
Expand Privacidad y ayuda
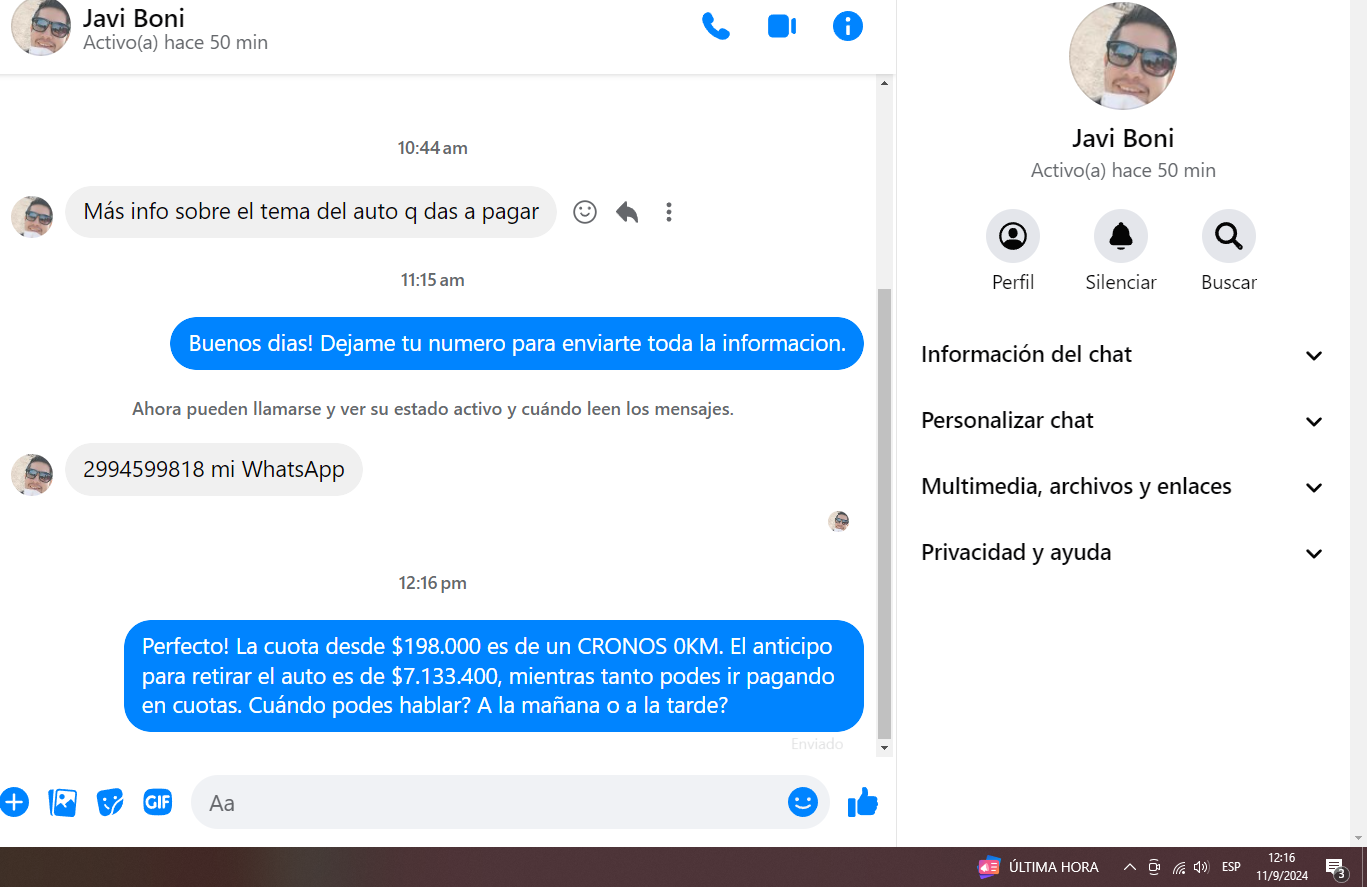click(1122, 553)
